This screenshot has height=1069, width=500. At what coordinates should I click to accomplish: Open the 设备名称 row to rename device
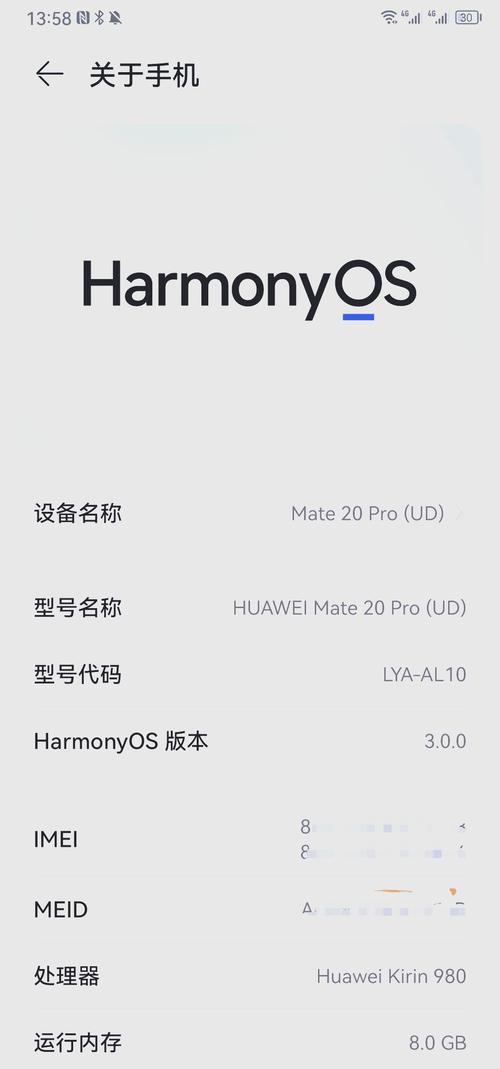pos(250,513)
